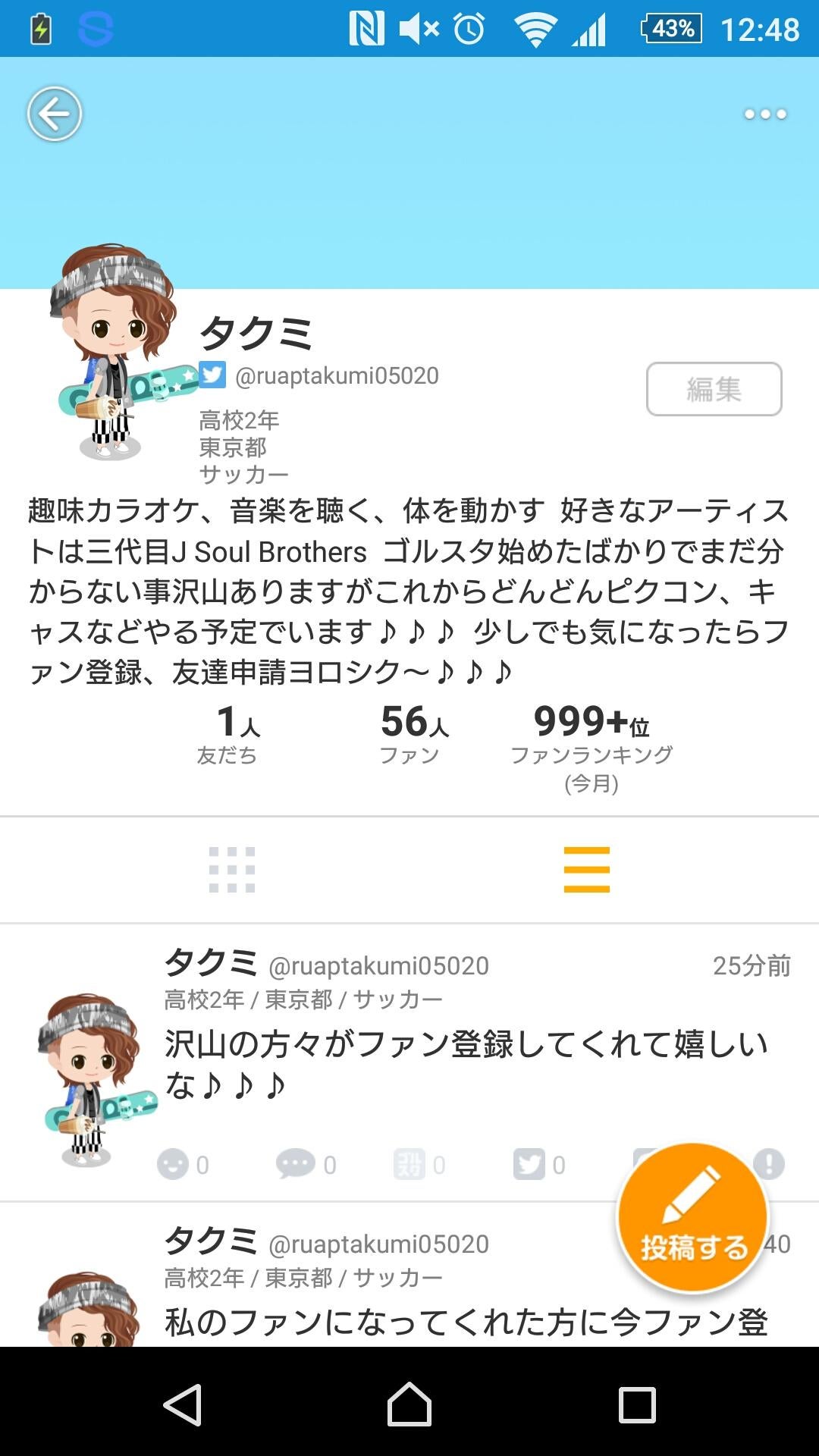Open the ファンランキング fan ranking
Viewport: 819px width, 1456px height.
point(591,743)
